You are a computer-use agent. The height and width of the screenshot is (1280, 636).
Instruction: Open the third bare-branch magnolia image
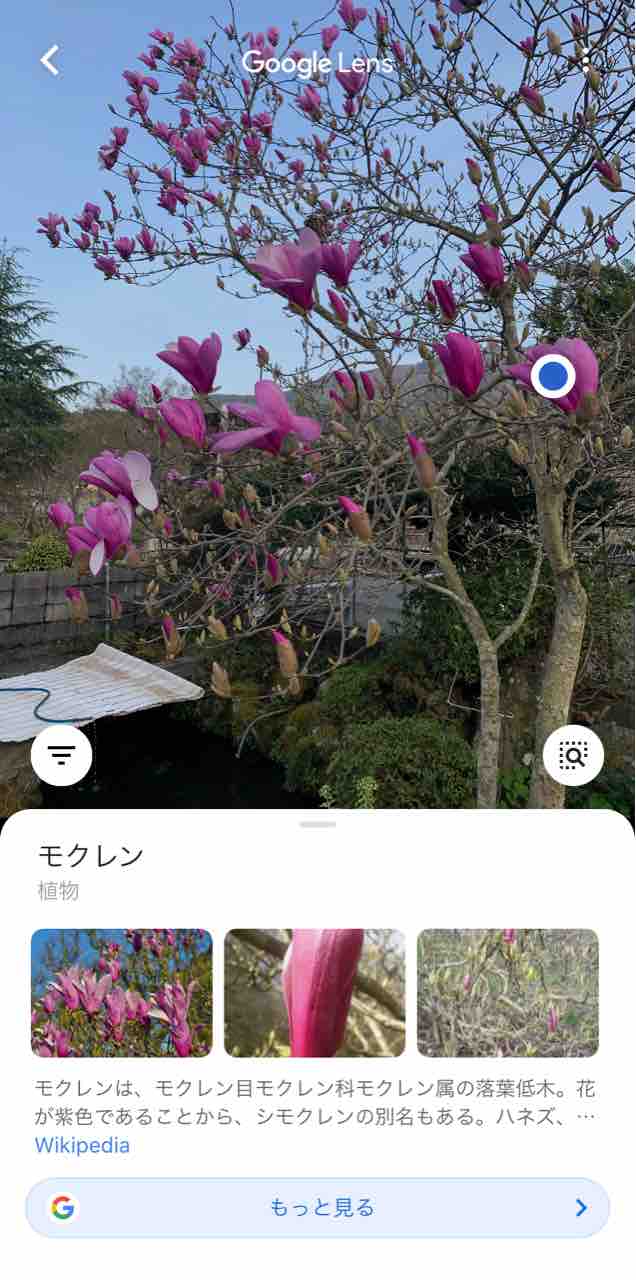pos(508,993)
